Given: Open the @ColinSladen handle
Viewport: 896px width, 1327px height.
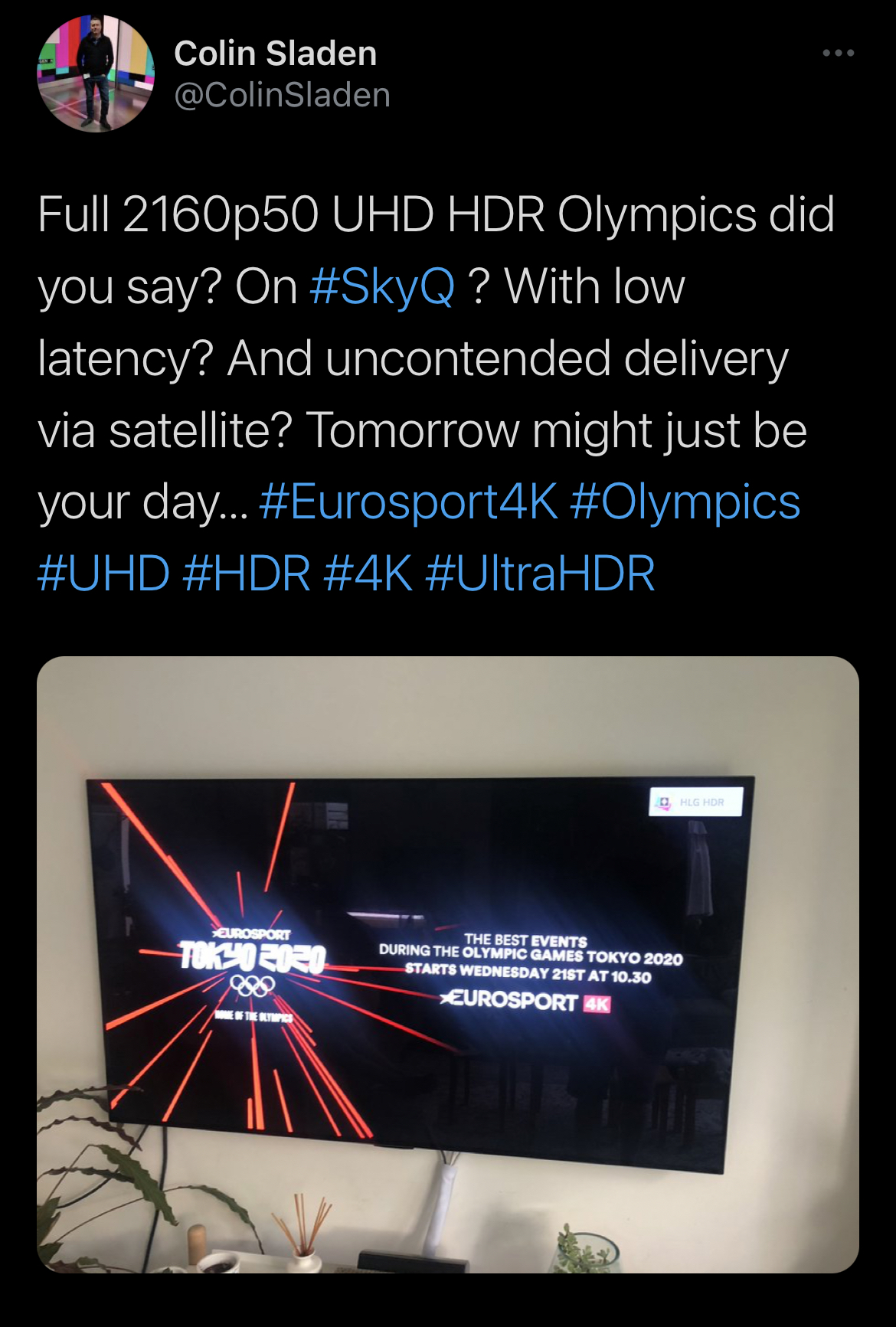Looking at the screenshot, I should (283, 96).
